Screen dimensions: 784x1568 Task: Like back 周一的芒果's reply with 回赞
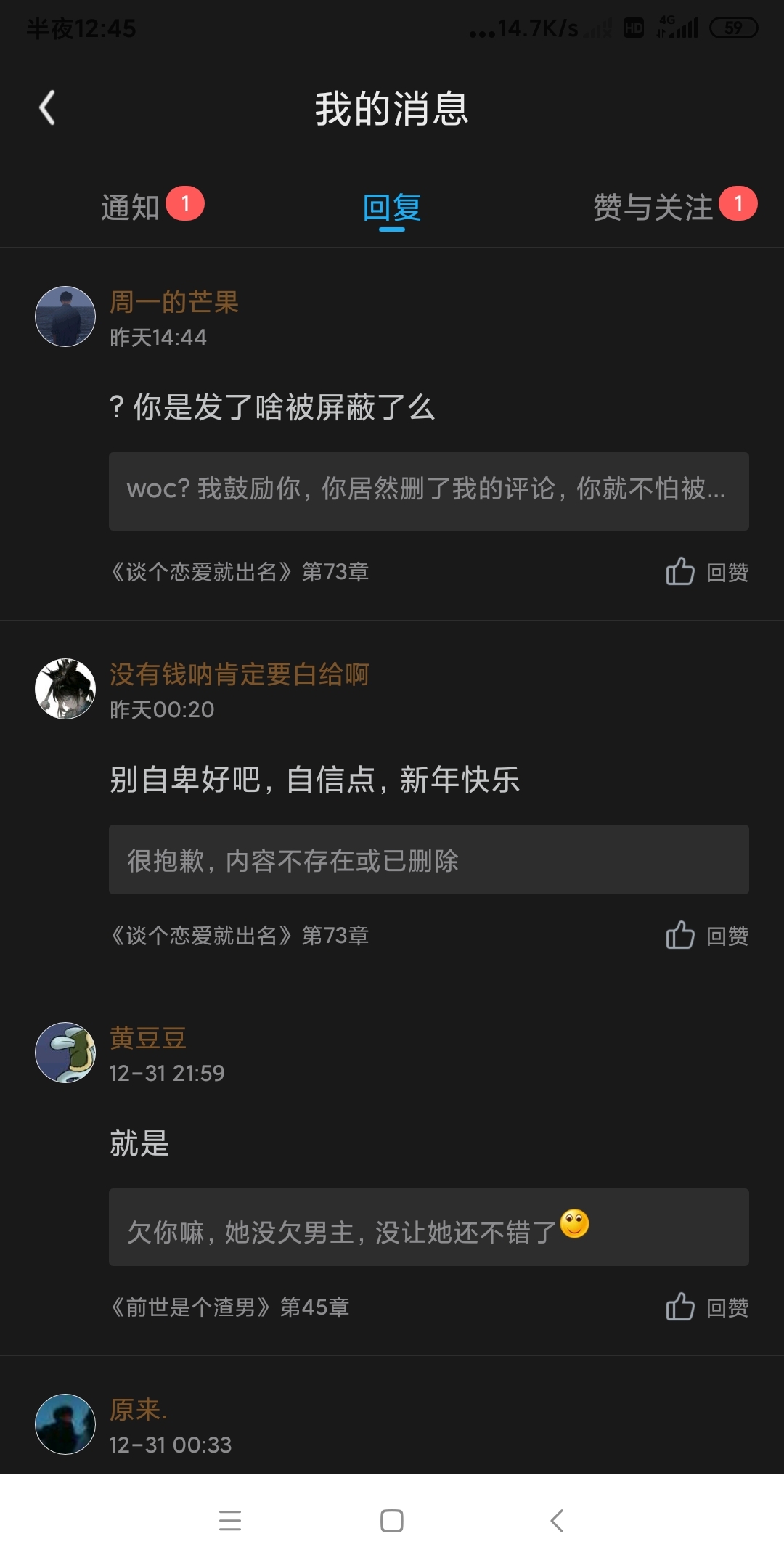click(x=707, y=572)
